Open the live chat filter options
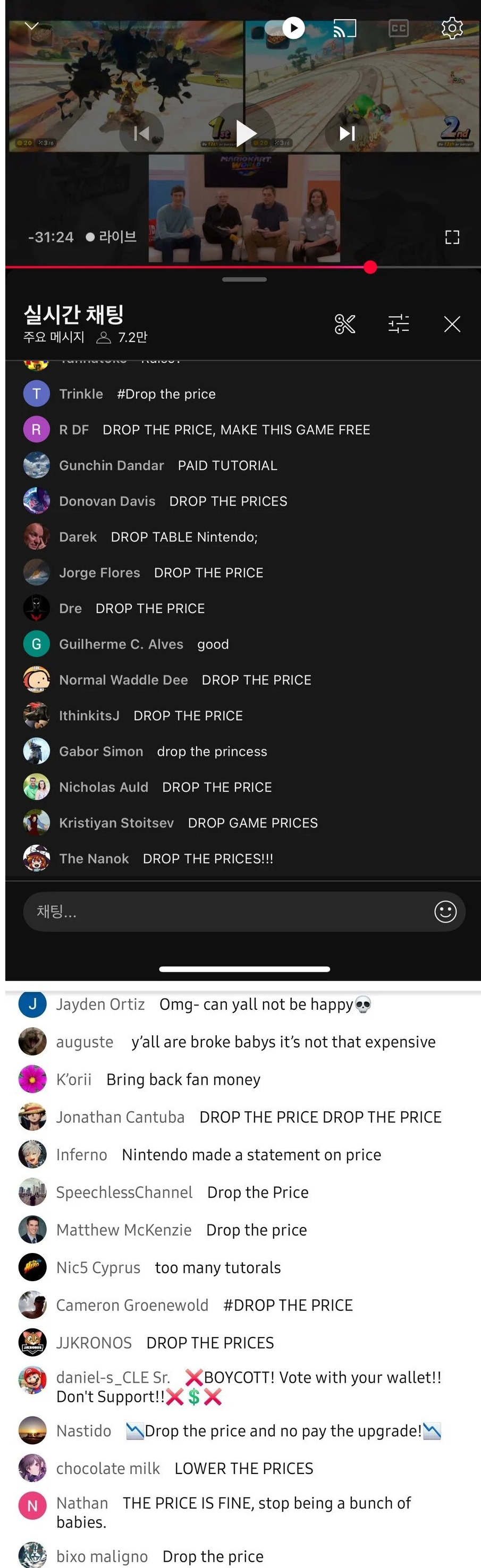The height and width of the screenshot is (1568, 481). pos(398,324)
